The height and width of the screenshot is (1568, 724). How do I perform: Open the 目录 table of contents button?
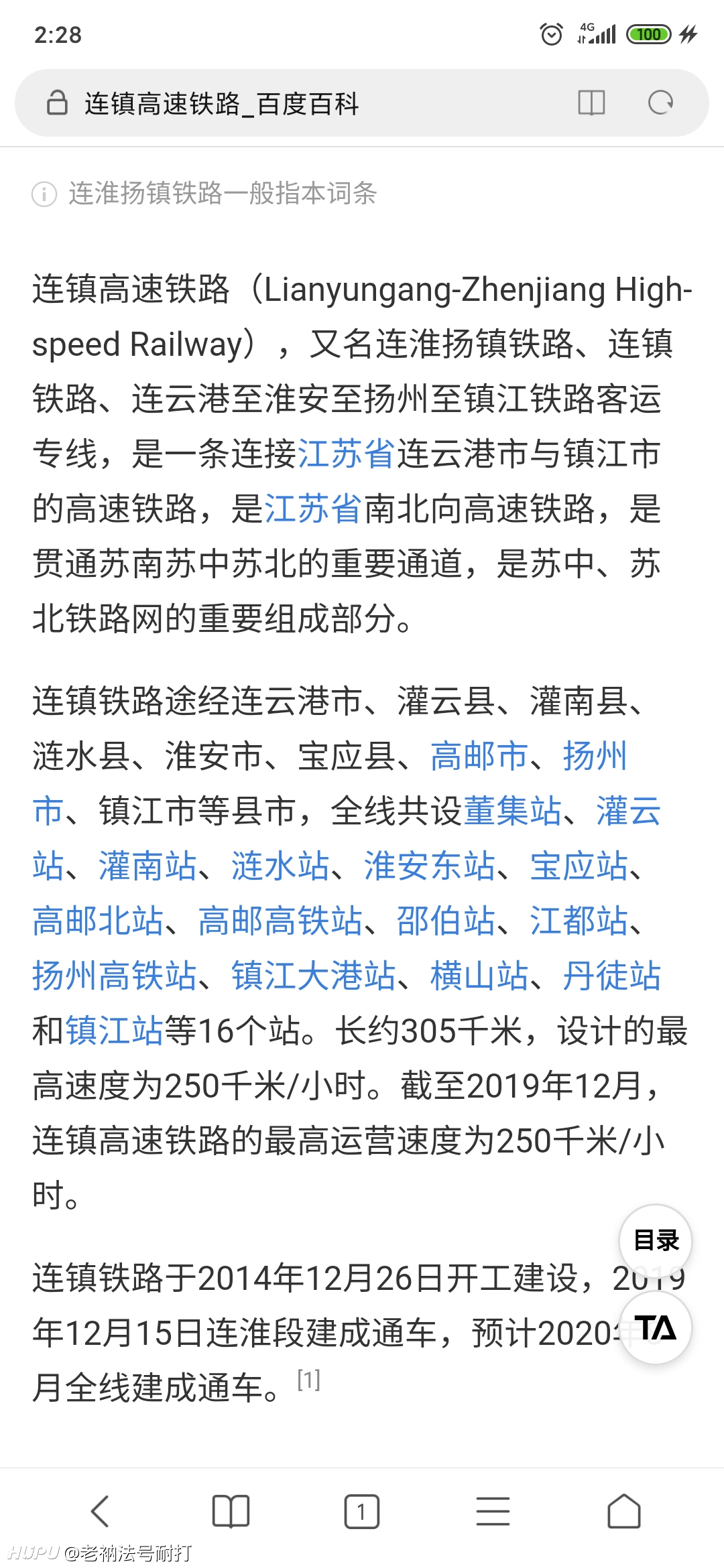tap(656, 1241)
